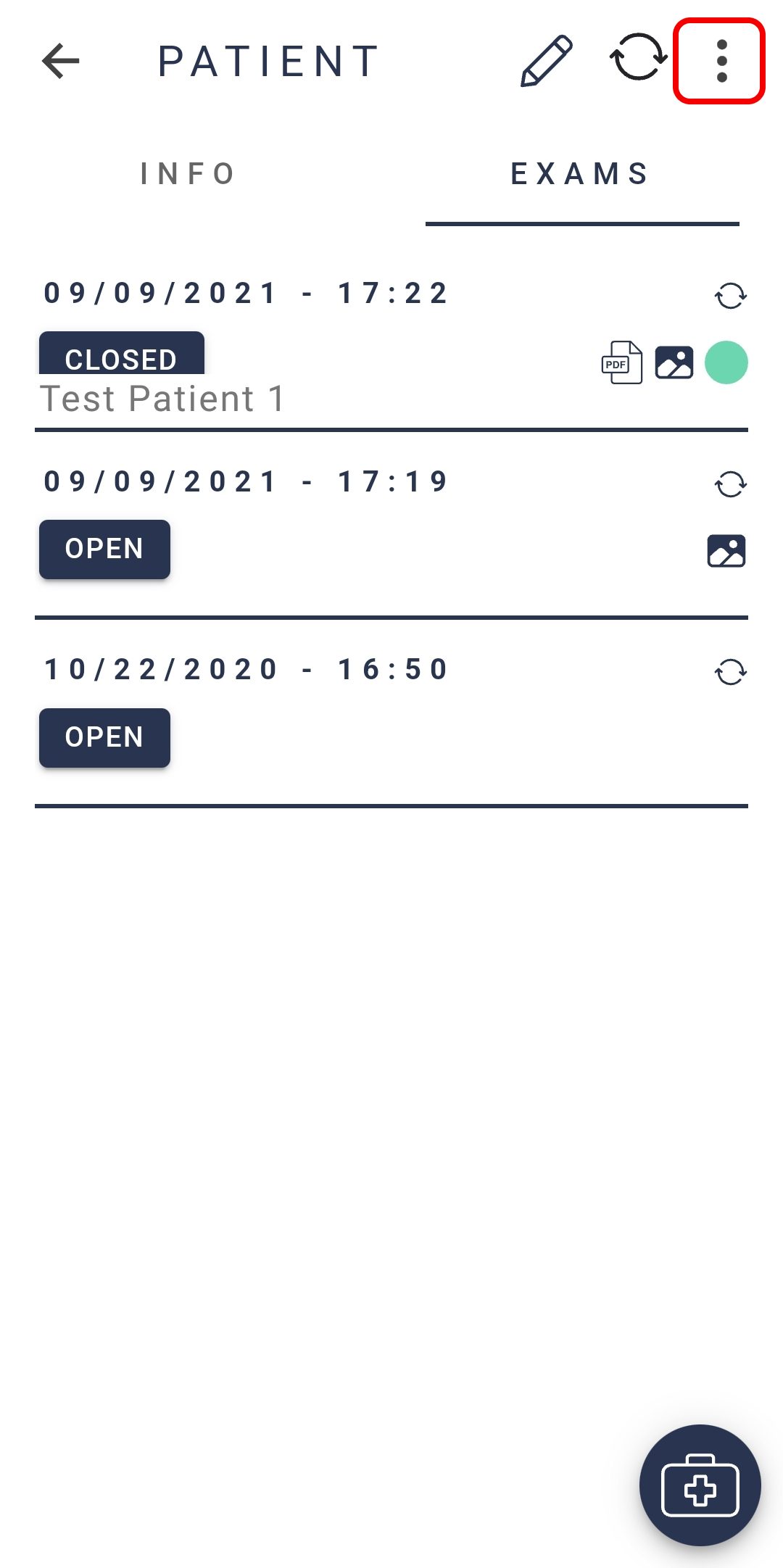This screenshot has height=1568, width=783.
Task: Sync the patient using the top refresh icon
Action: (x=638, y=57)
